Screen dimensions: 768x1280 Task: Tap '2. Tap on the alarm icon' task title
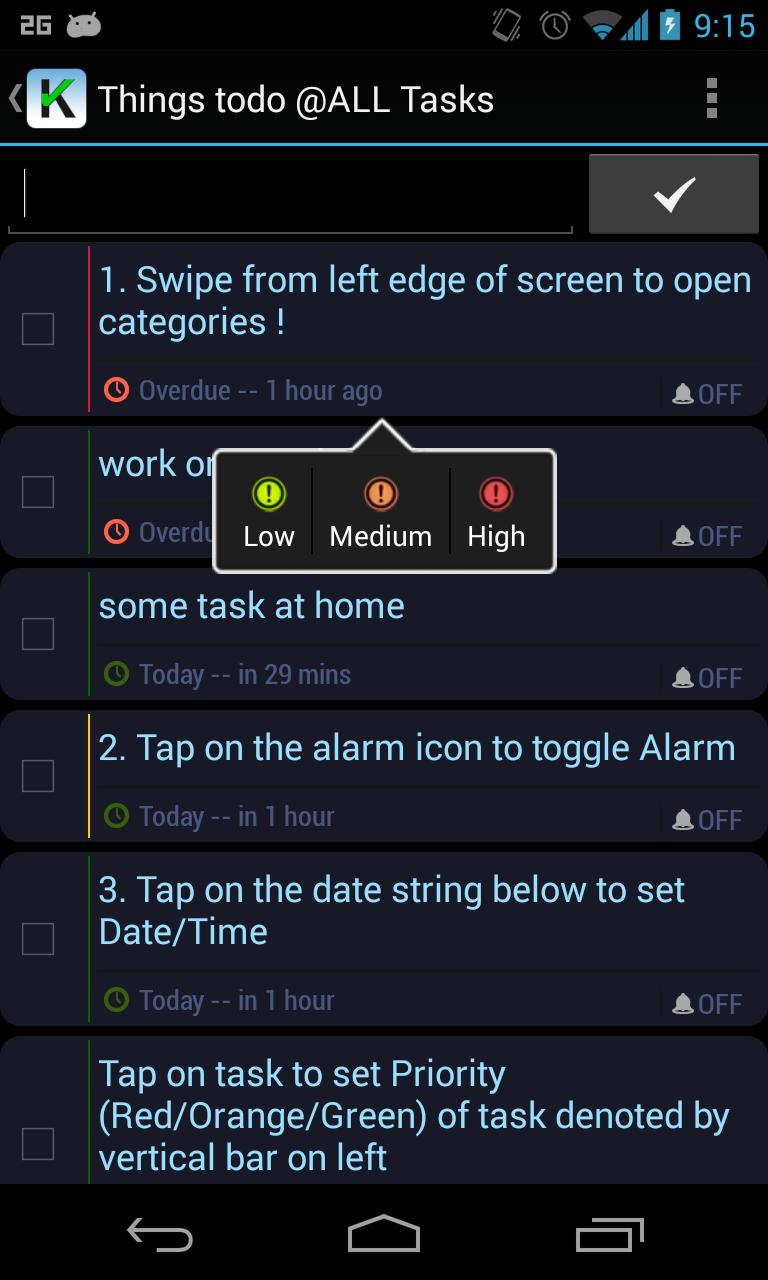click(x=417, y=748)
